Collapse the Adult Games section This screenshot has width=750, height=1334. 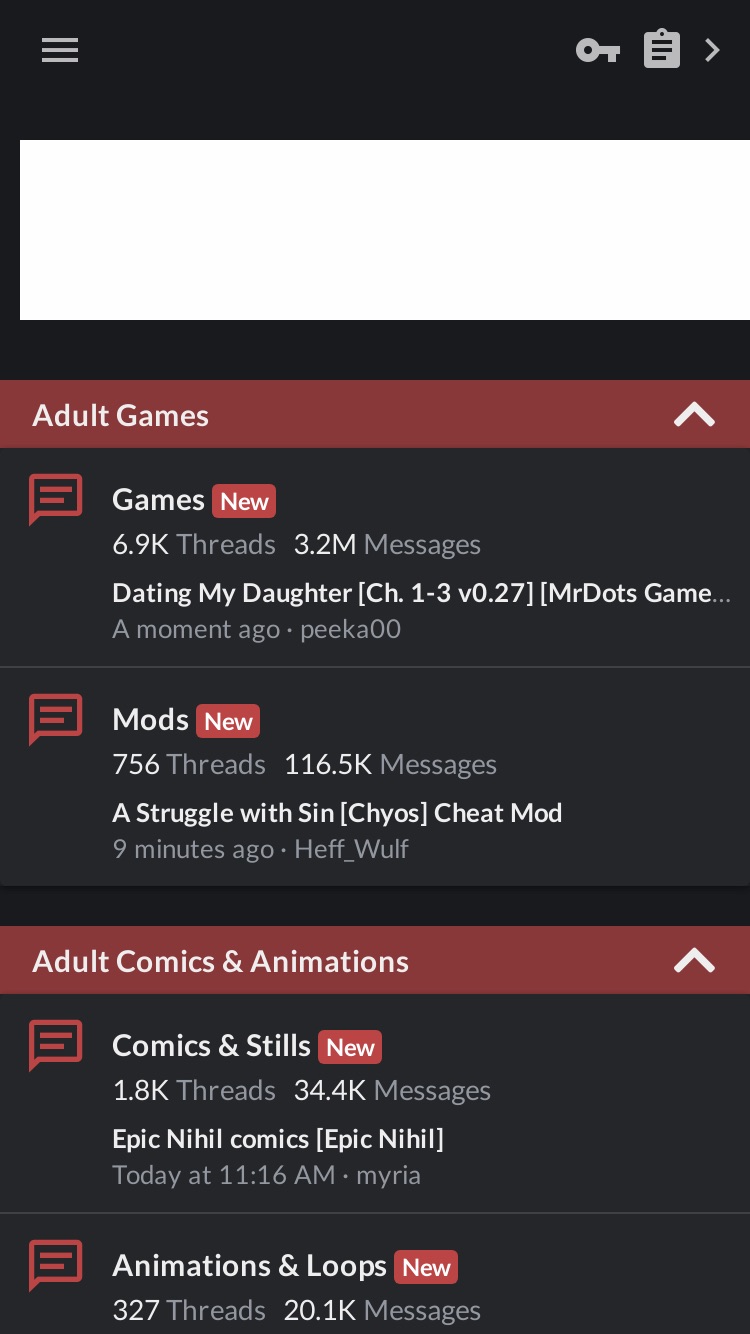tap(694, 415)
